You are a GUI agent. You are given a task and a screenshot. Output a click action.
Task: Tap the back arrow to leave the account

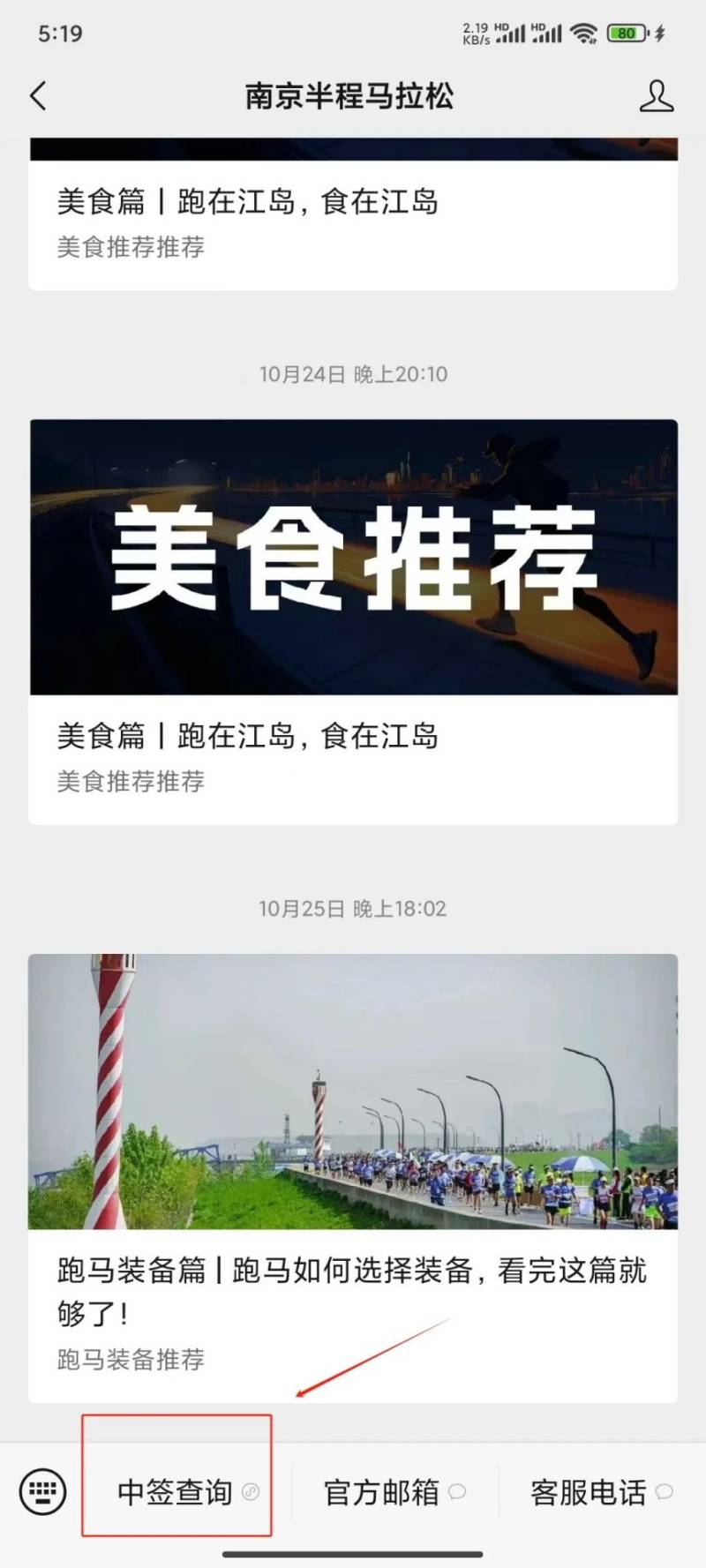click(37, 97)
